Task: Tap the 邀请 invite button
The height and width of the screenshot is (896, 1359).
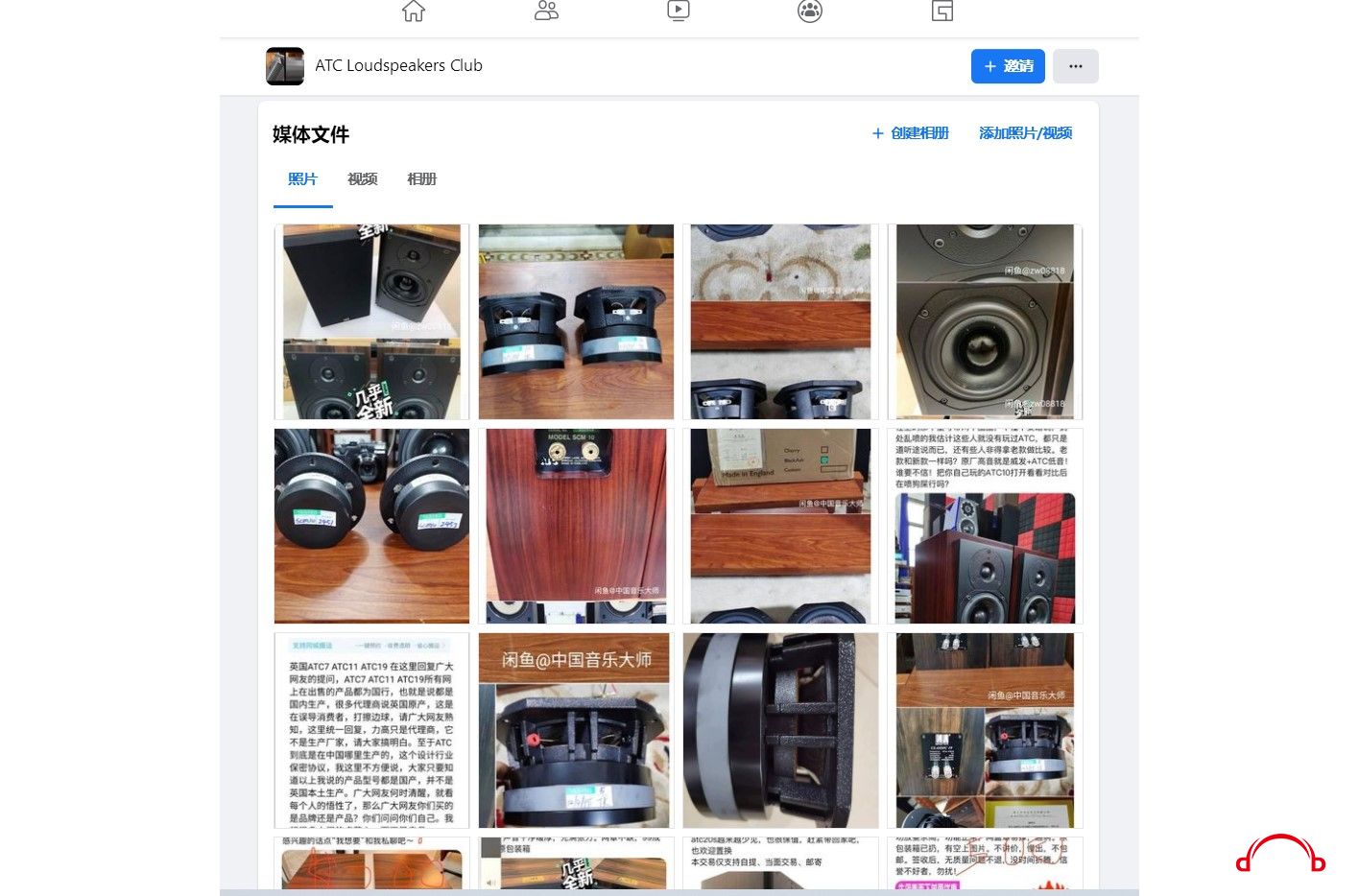Action: click(x=1008, y=66)
